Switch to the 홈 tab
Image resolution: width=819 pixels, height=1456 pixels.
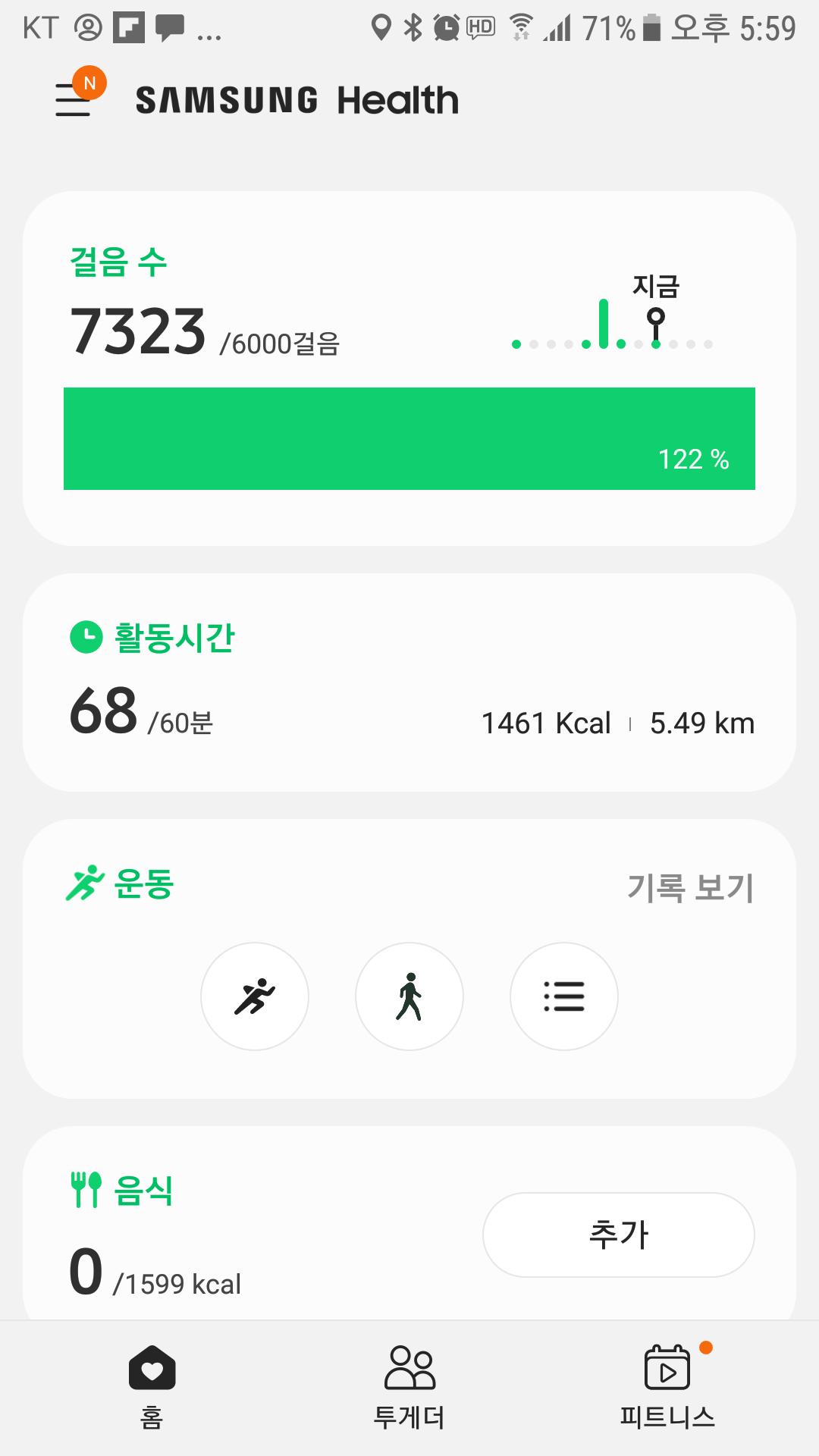152,1388
